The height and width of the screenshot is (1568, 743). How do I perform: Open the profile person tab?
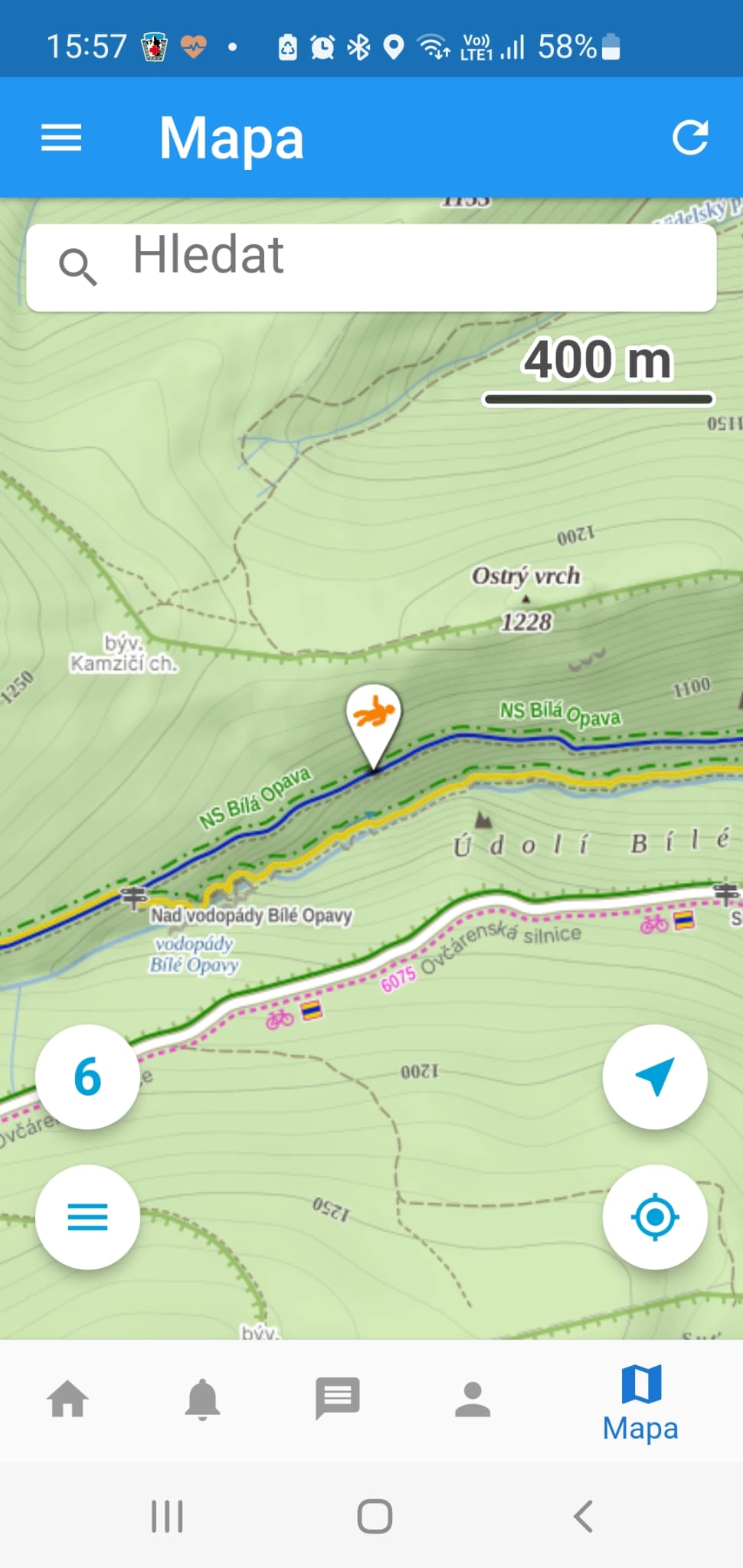tap(473, 1400)
